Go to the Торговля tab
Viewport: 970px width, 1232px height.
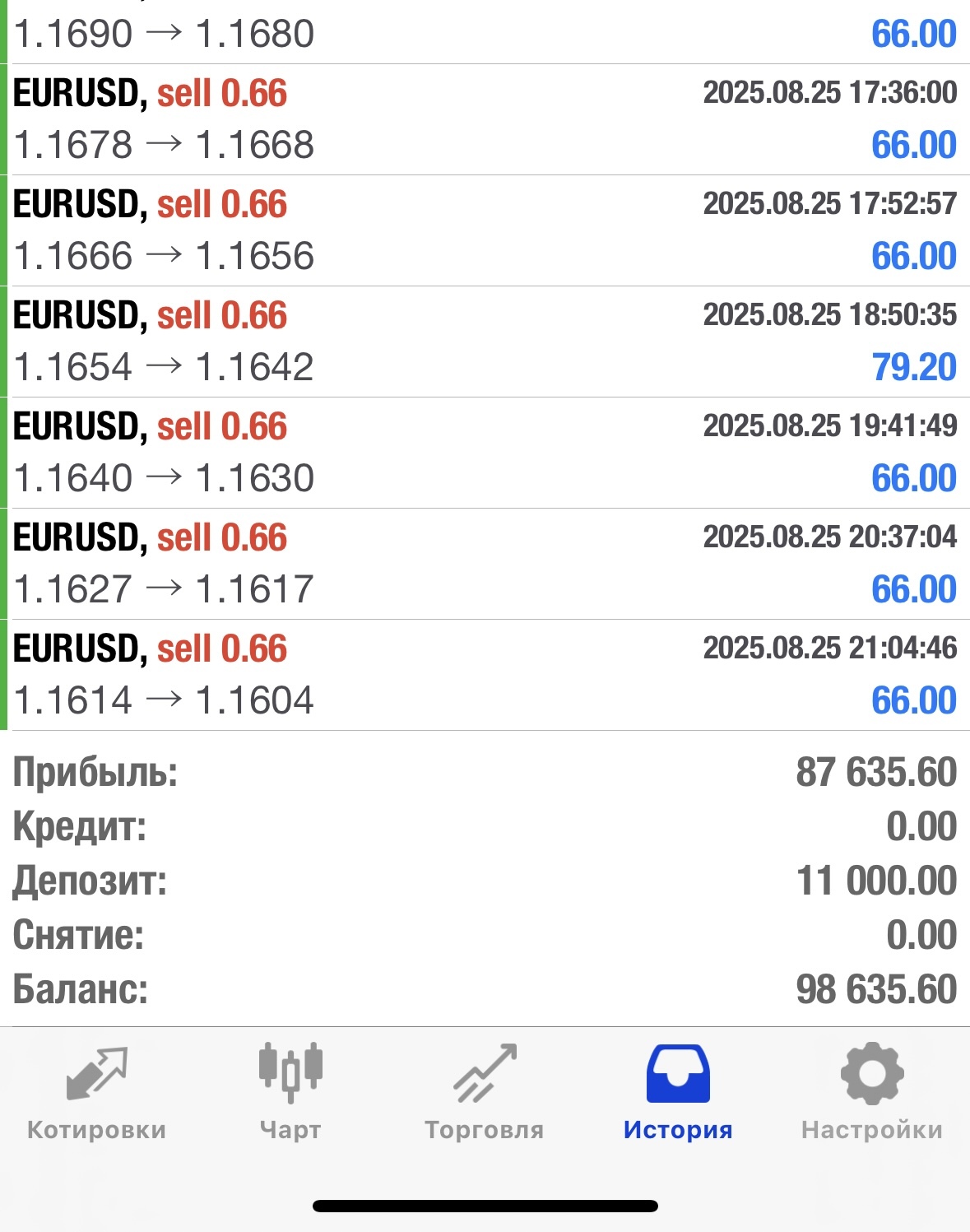pyautogui.click(x=485, y=1092)
